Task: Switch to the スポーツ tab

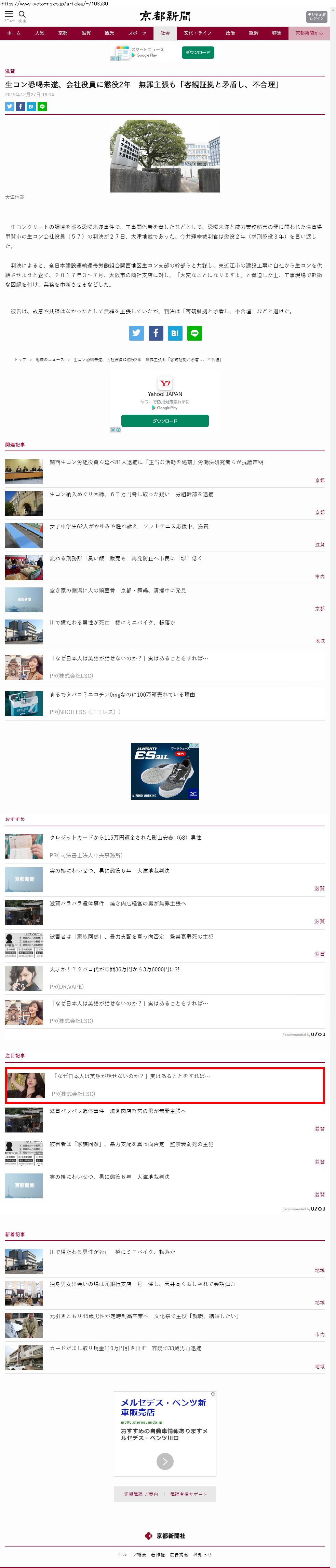Action: tap(137, 33)
